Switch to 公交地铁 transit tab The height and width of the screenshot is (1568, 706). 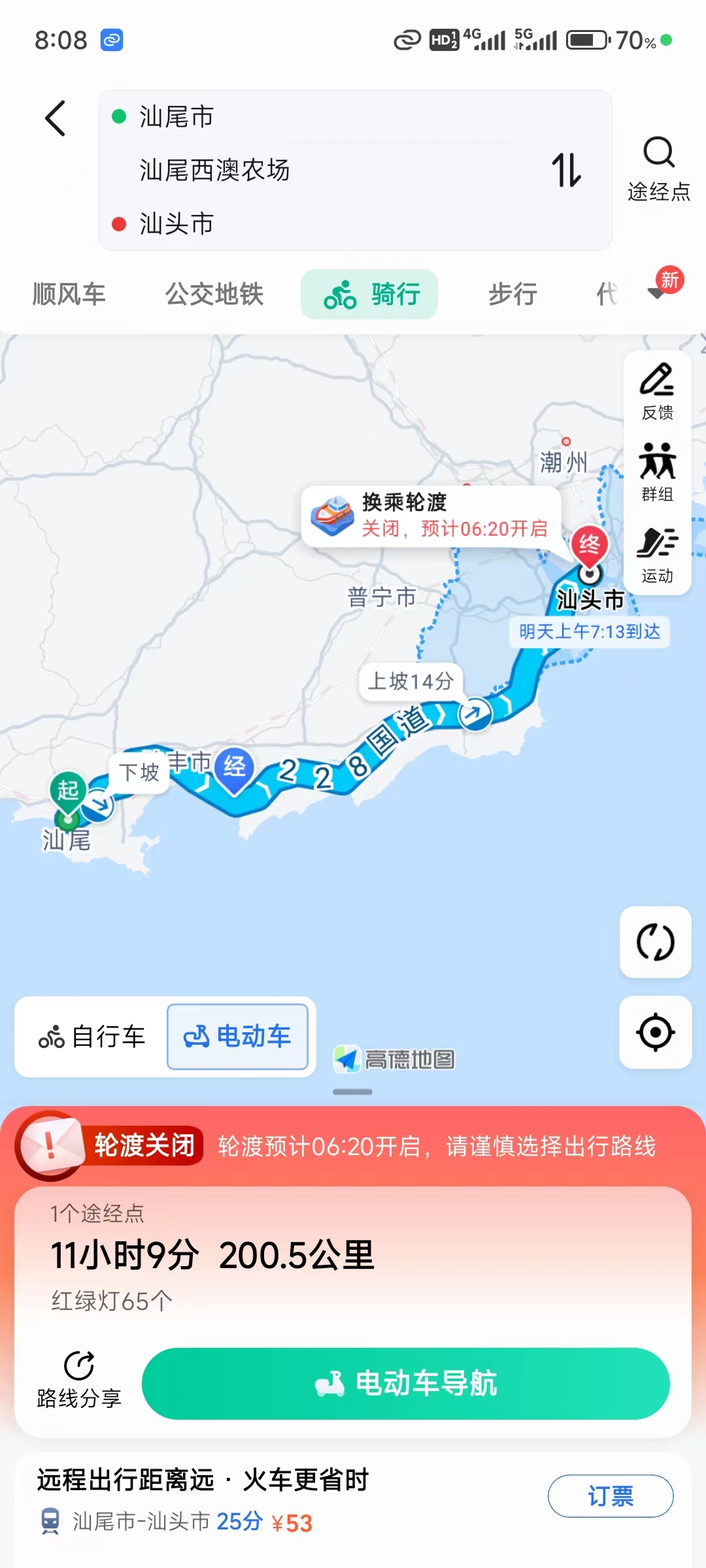click(214, 294)
